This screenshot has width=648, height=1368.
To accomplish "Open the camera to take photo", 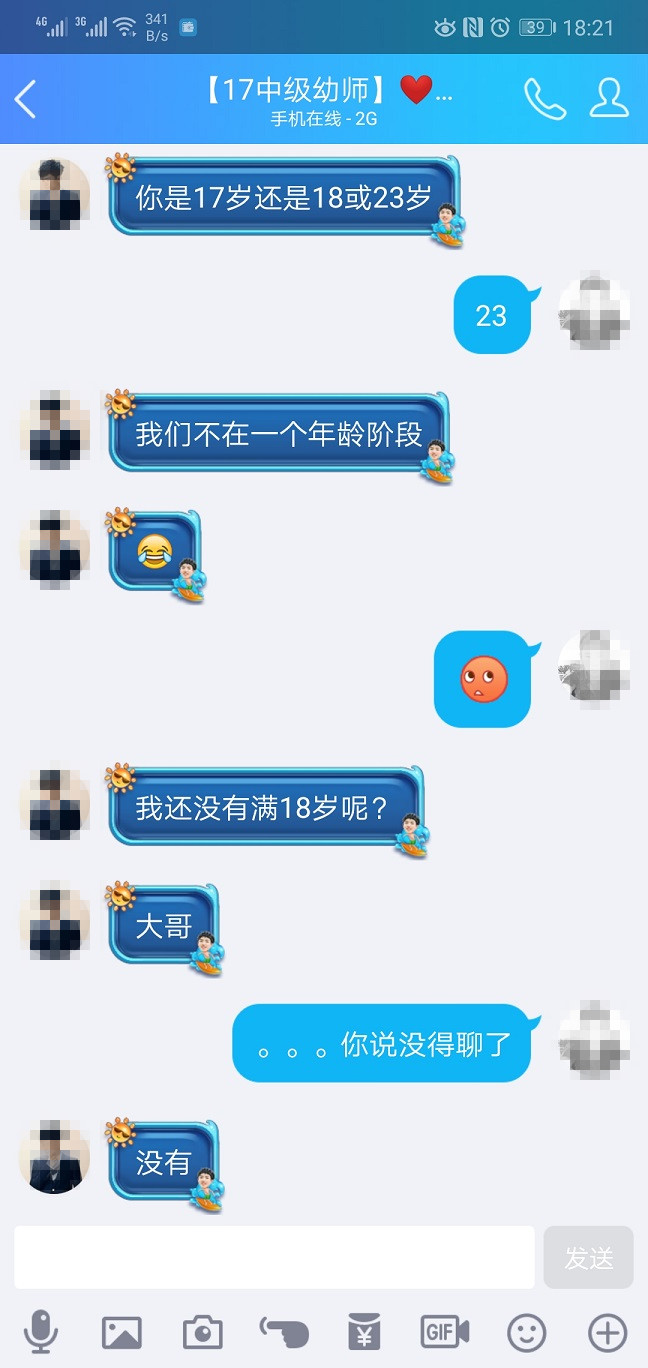I will coord(202,1332).
